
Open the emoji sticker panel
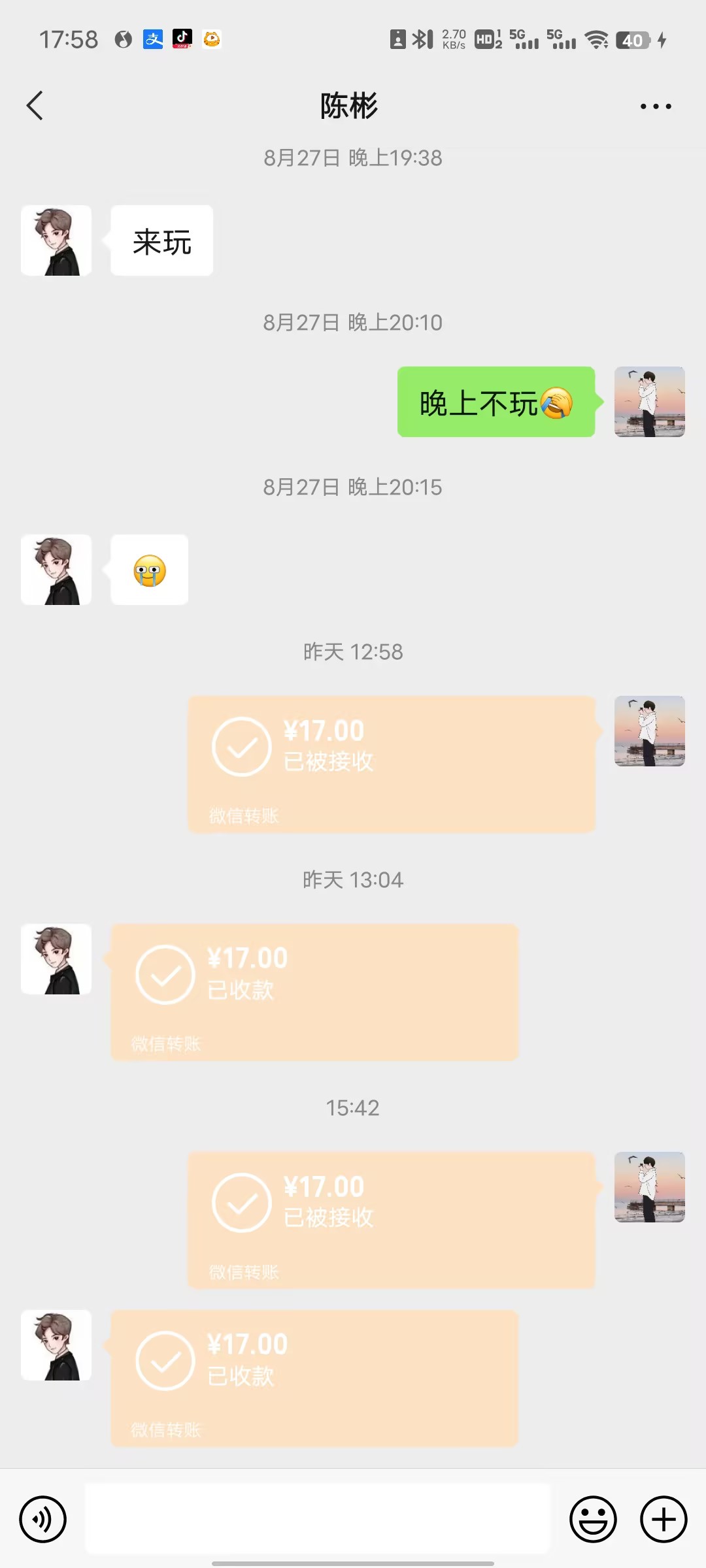[593, 1518]
